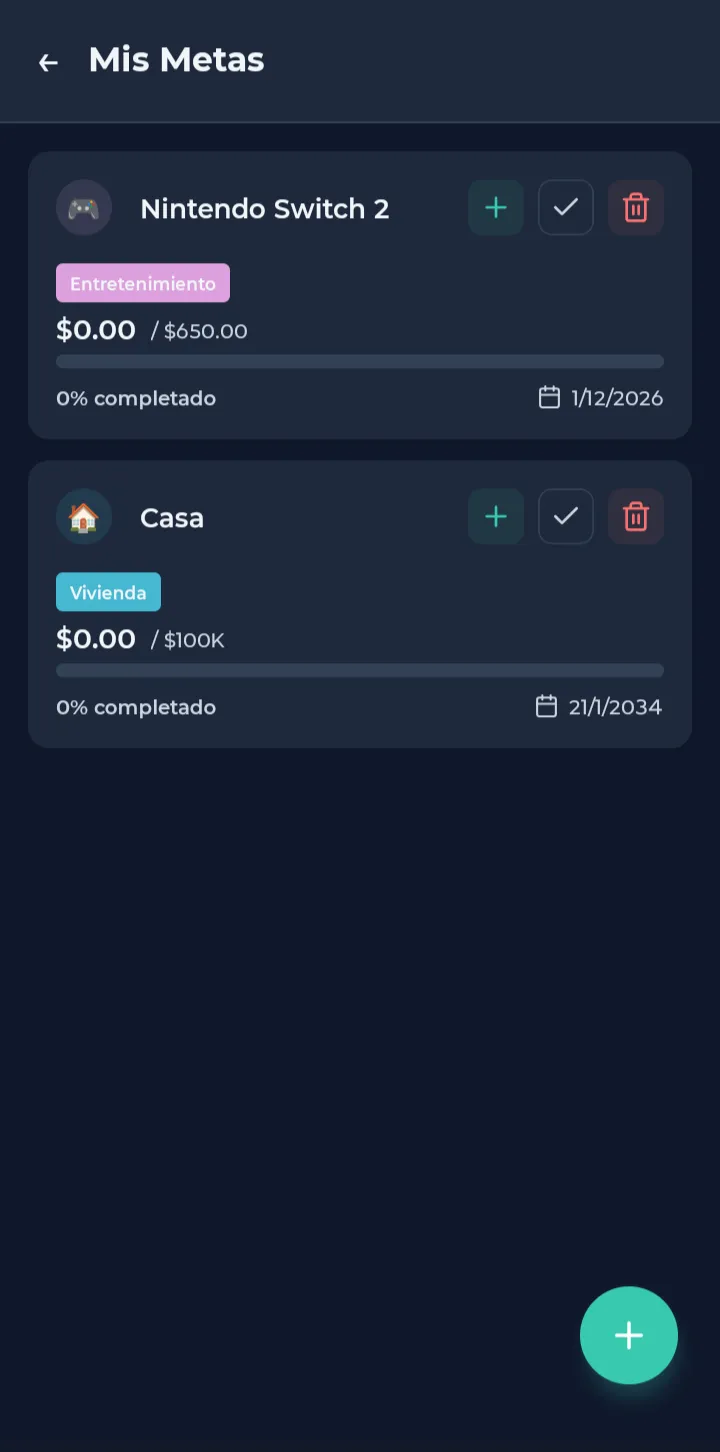Delete the Casa goal
The width and height of the screenshot is (720, 1452).
tap(635, 516)
